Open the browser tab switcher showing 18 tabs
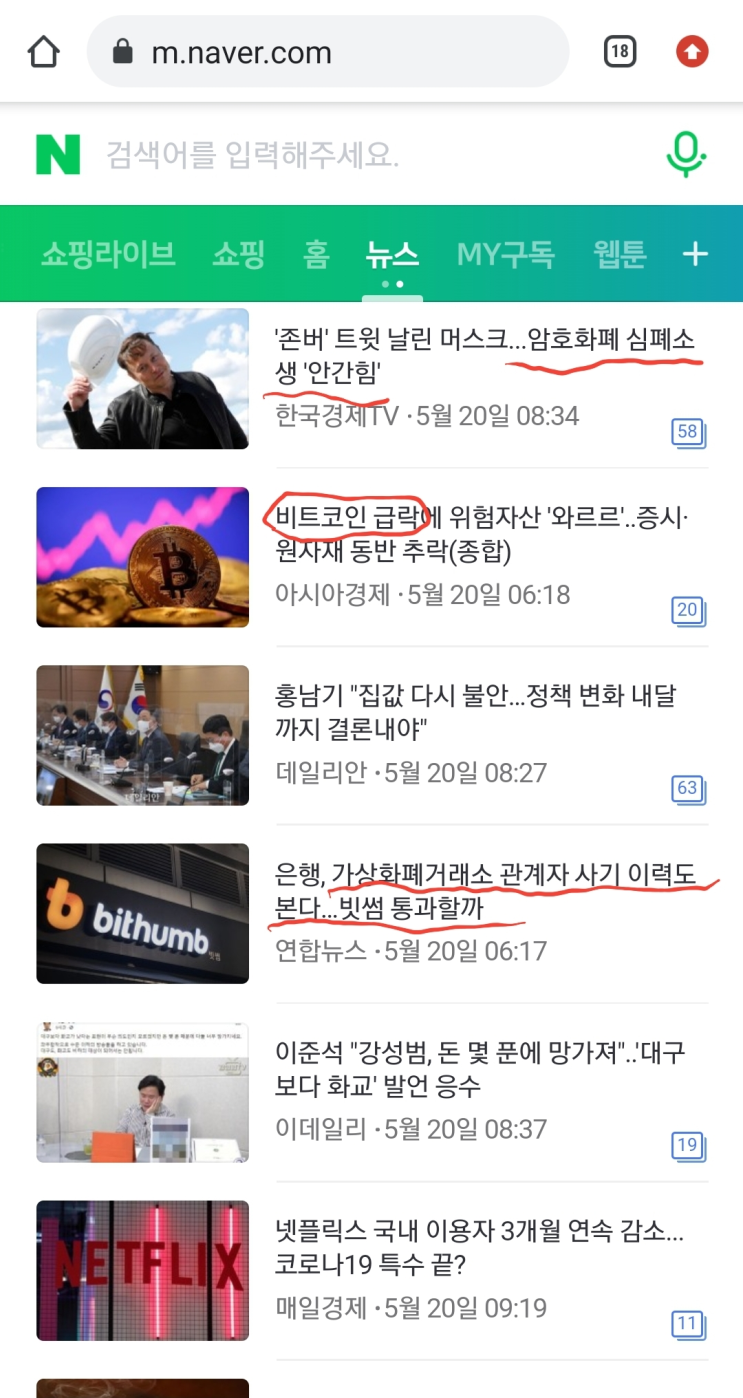The height and width of the screenshot is (1398, 743). [620, 51]
